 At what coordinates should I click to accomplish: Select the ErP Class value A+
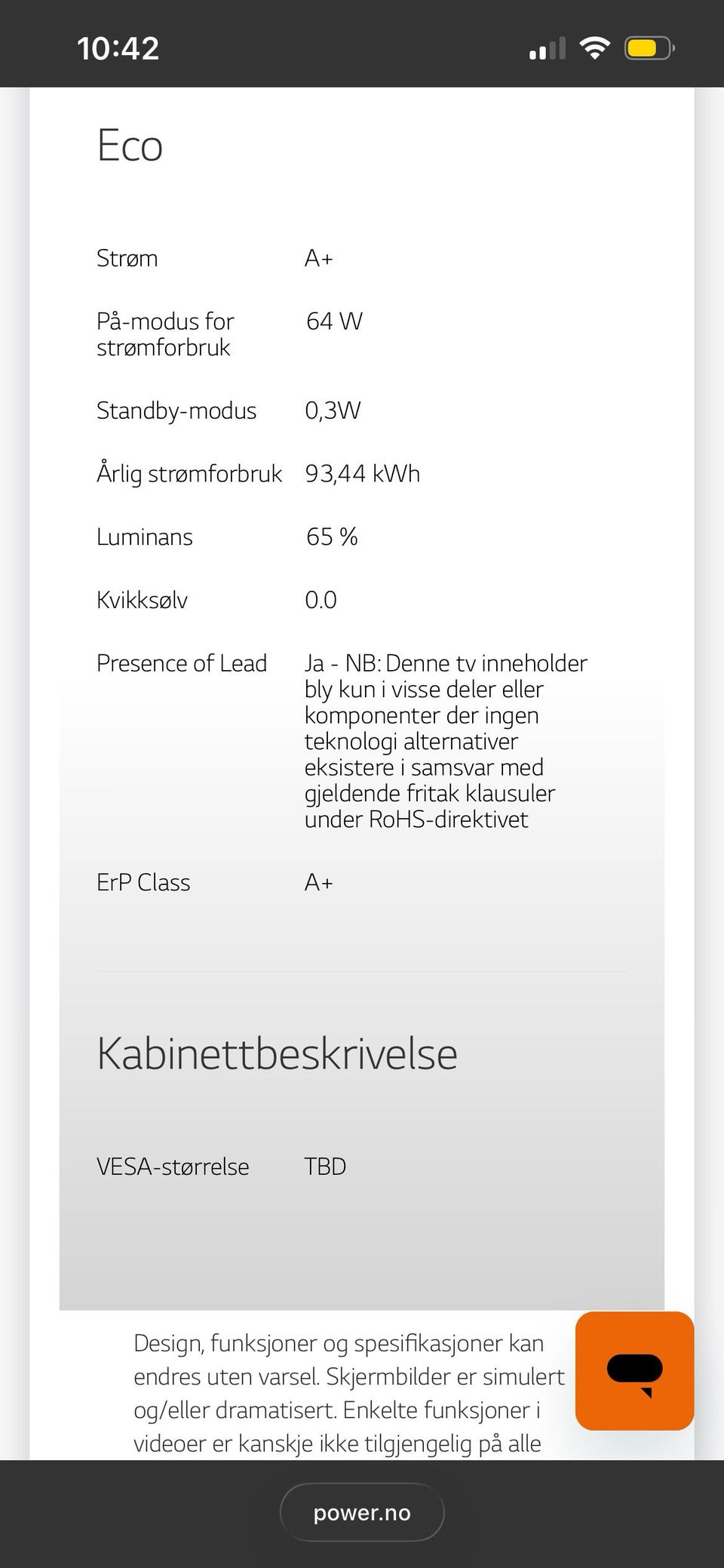[319, 881]
